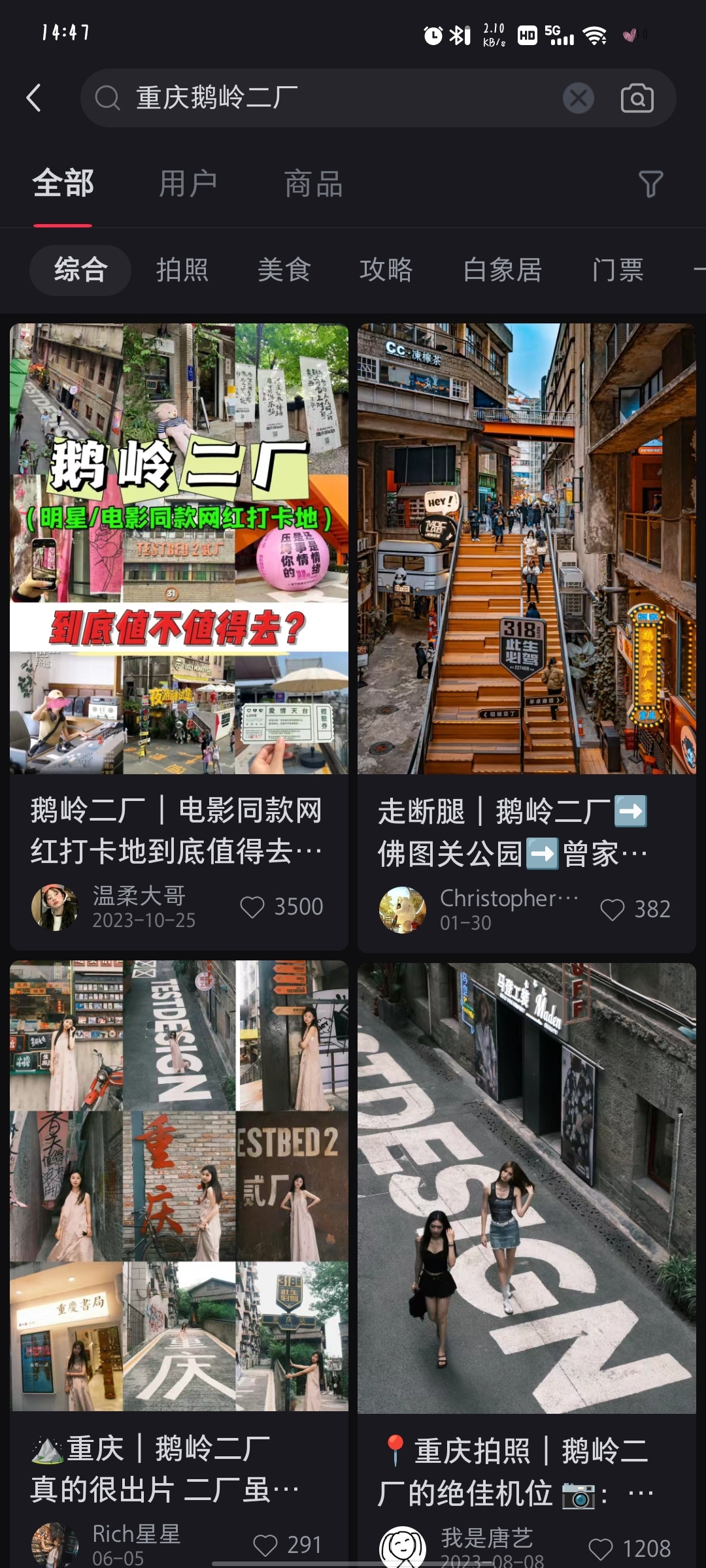Screen dimensions: 706x1568
Task: Tap the search field with 重庆鹅岭二厂
Action: (x=327, y=98)
